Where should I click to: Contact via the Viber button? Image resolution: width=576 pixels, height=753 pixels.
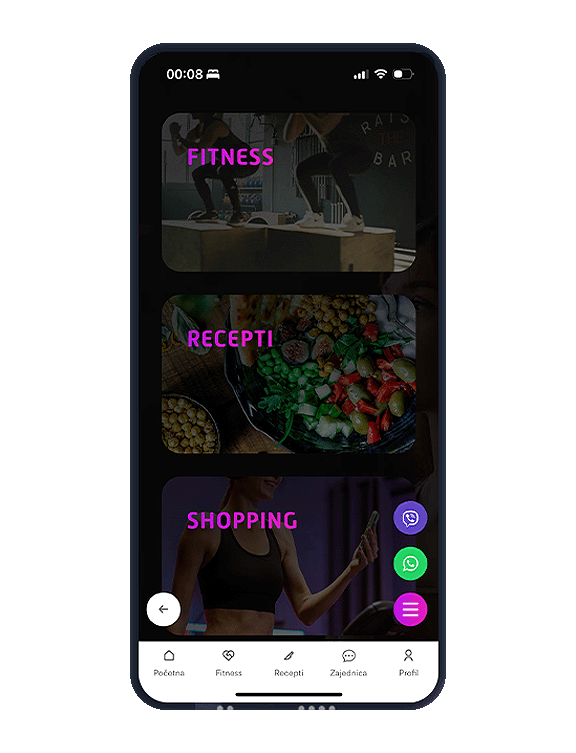(410, 518)
